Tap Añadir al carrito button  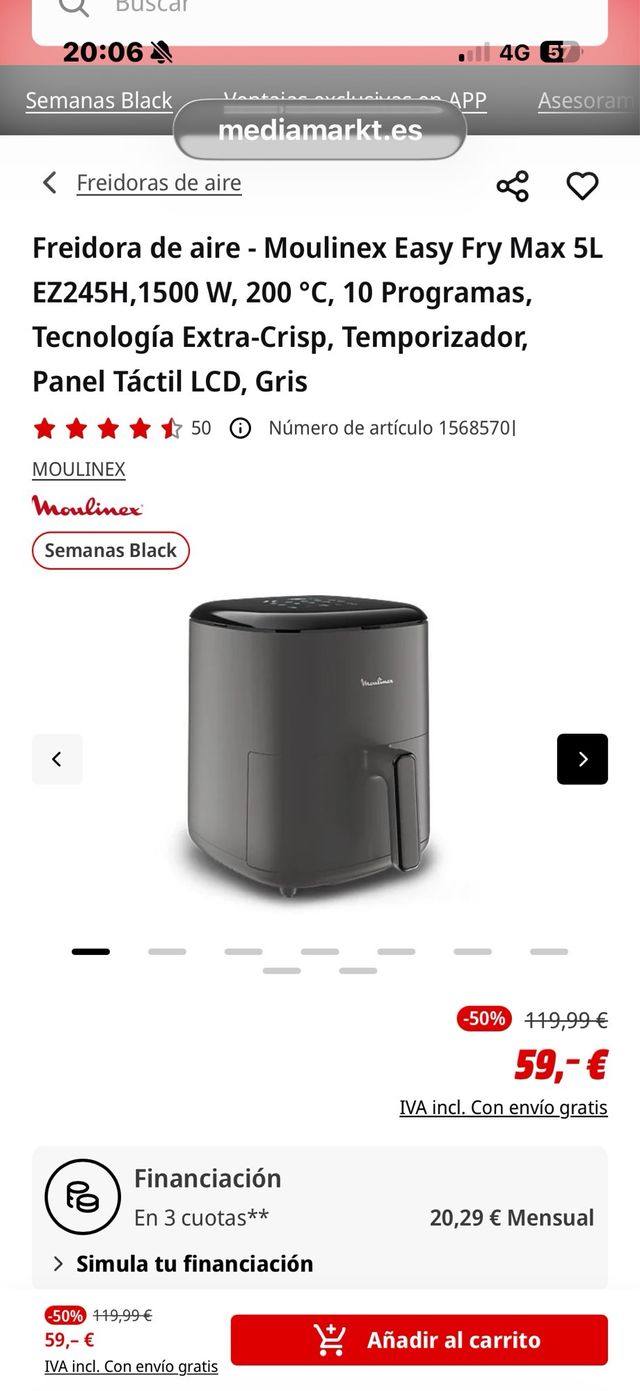point(419,1340)
